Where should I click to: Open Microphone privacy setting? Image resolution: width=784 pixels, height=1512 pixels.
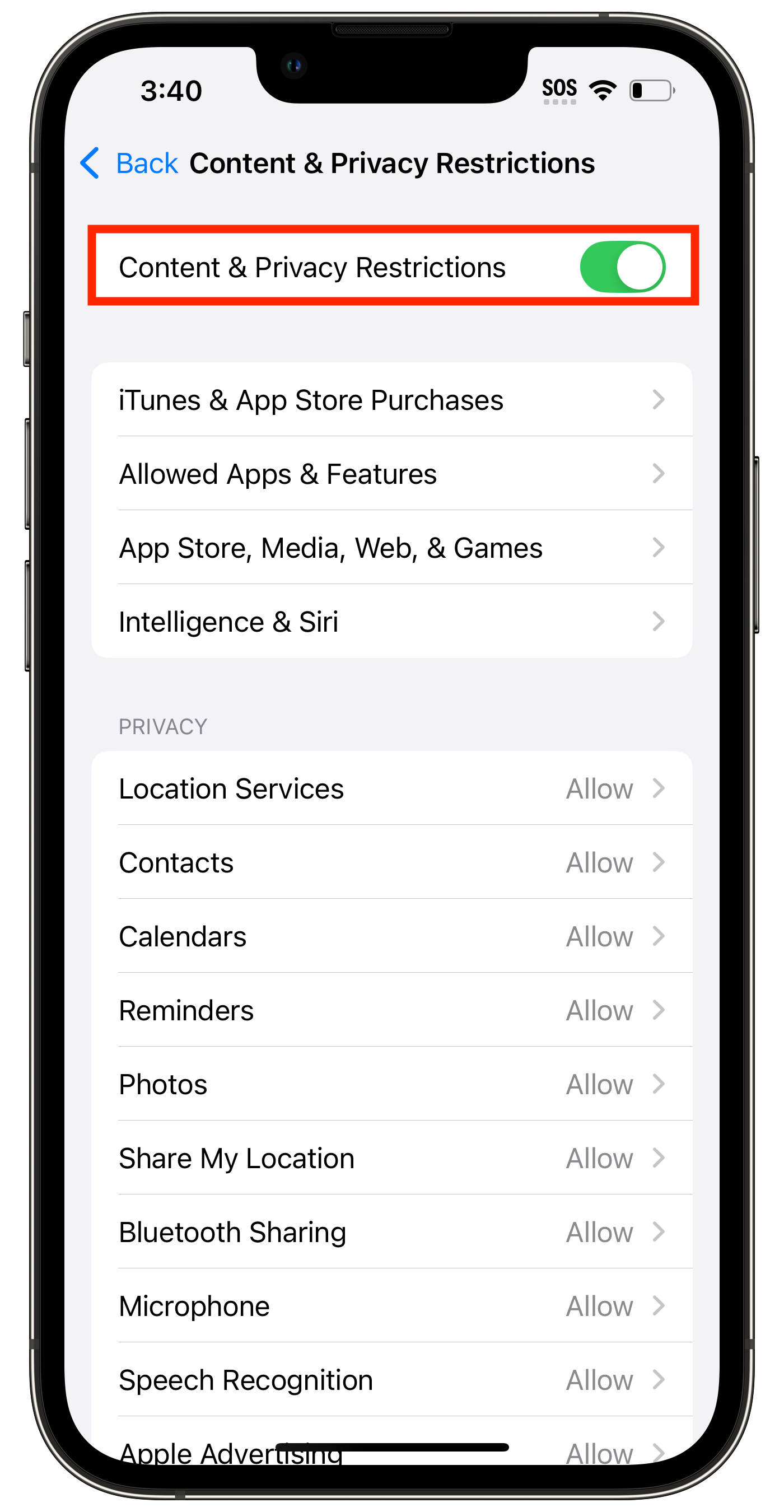pyautogui.click(x=391, y=1306)
